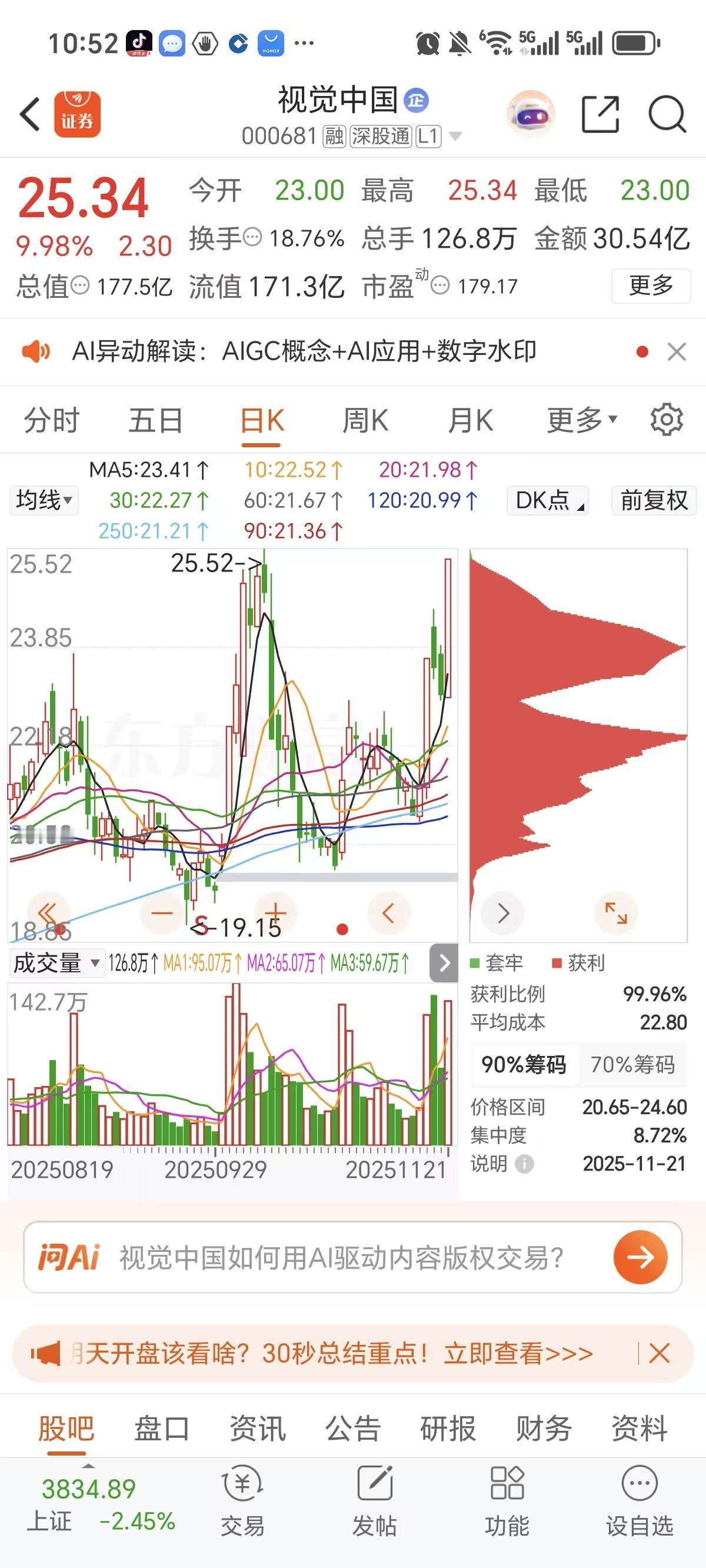
Task: Open the AI assistant robot avatar
Action: pyautogui.click(x=531, y=114)
